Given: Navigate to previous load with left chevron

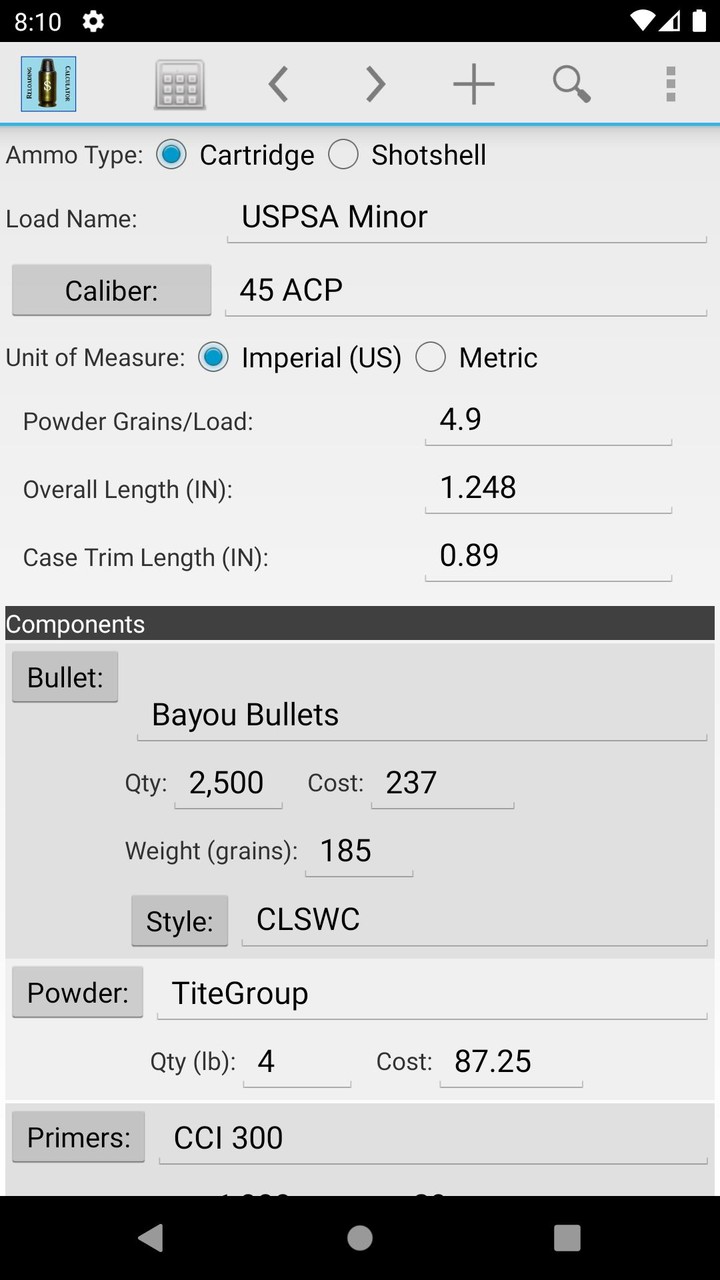Looking at the screenshot, I should tap(277, 84).
